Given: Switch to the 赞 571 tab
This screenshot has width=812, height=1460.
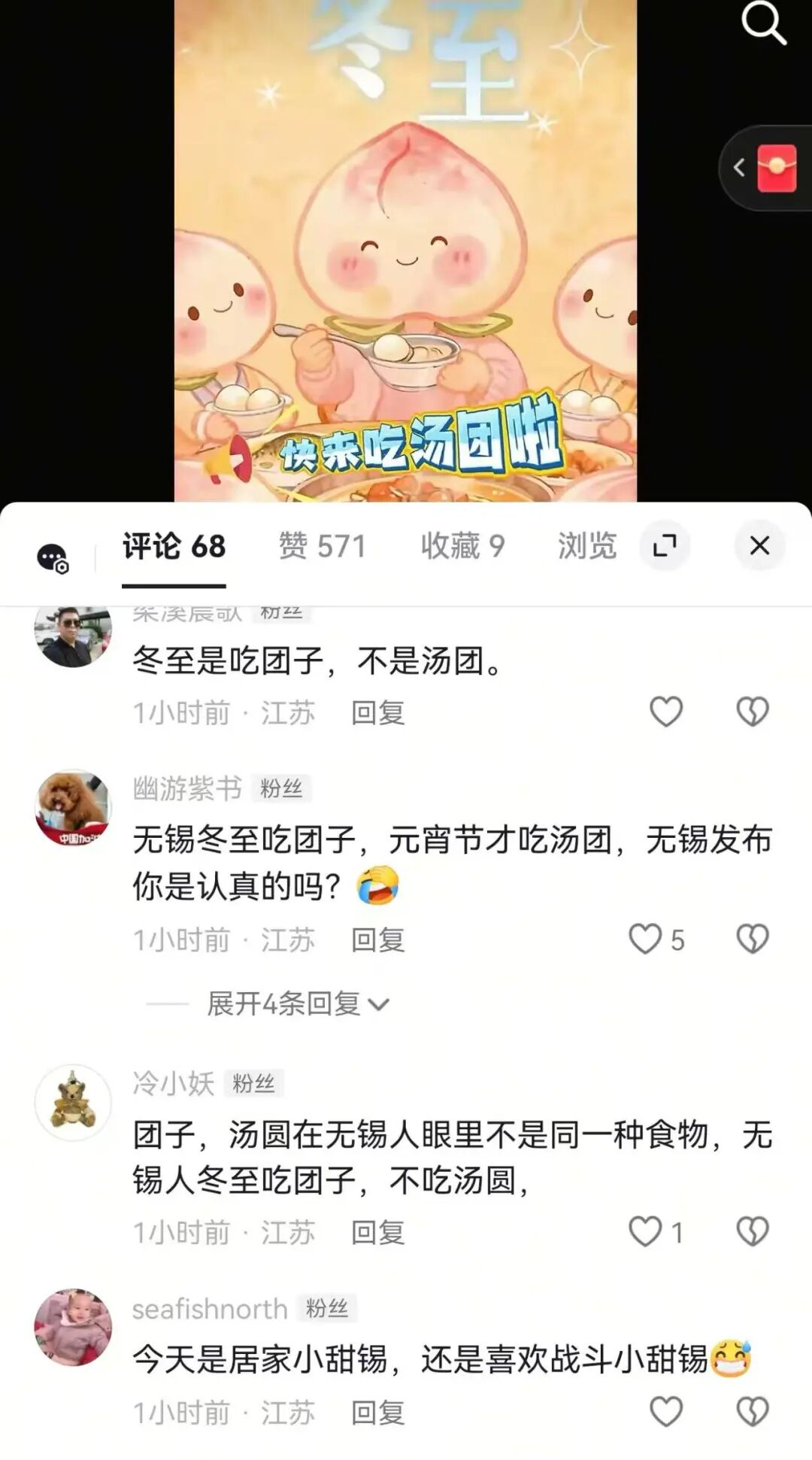Looking at the screenshot, I should 322,546.
